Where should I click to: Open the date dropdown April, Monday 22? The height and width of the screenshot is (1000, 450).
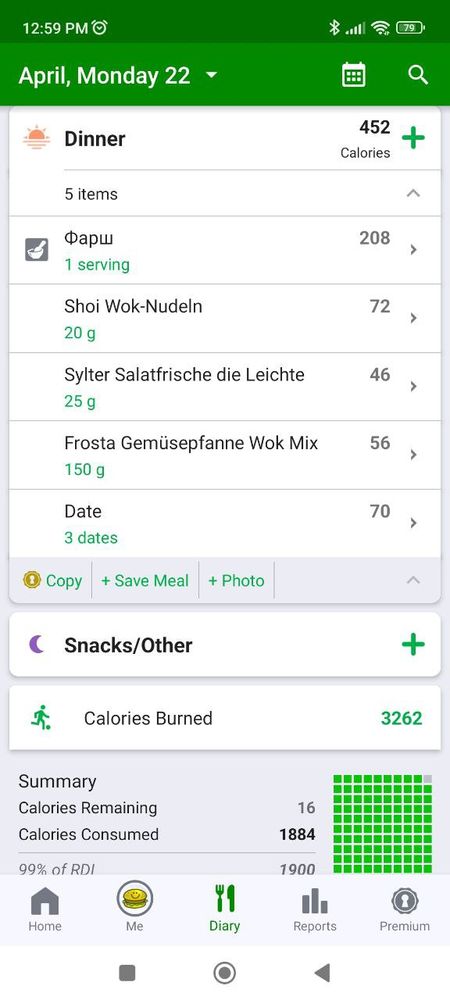click(x=118, y=76)
